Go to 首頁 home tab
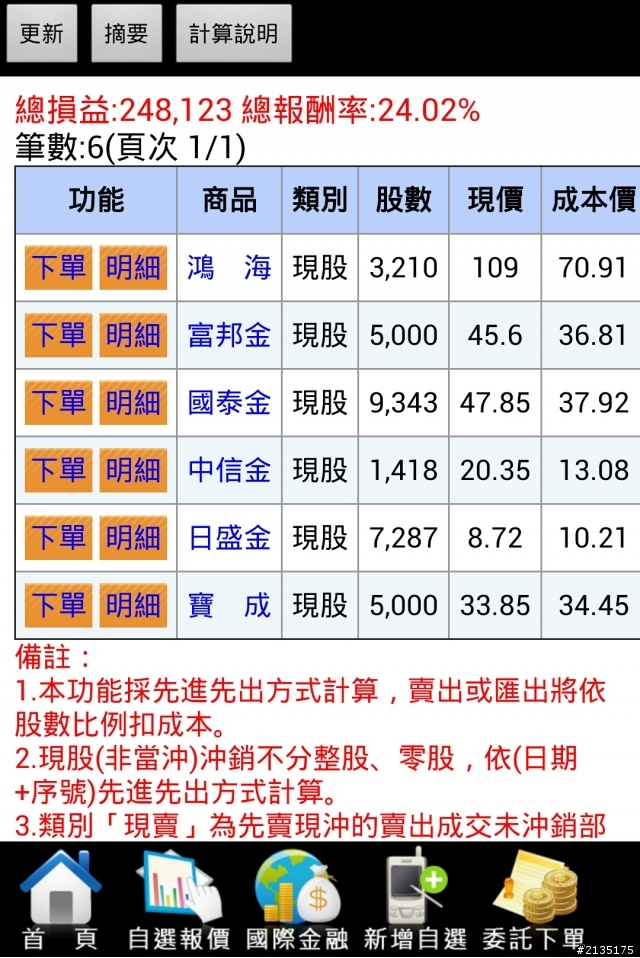The height and width of the screenshot is (958, 640). (x=61, y=900)
